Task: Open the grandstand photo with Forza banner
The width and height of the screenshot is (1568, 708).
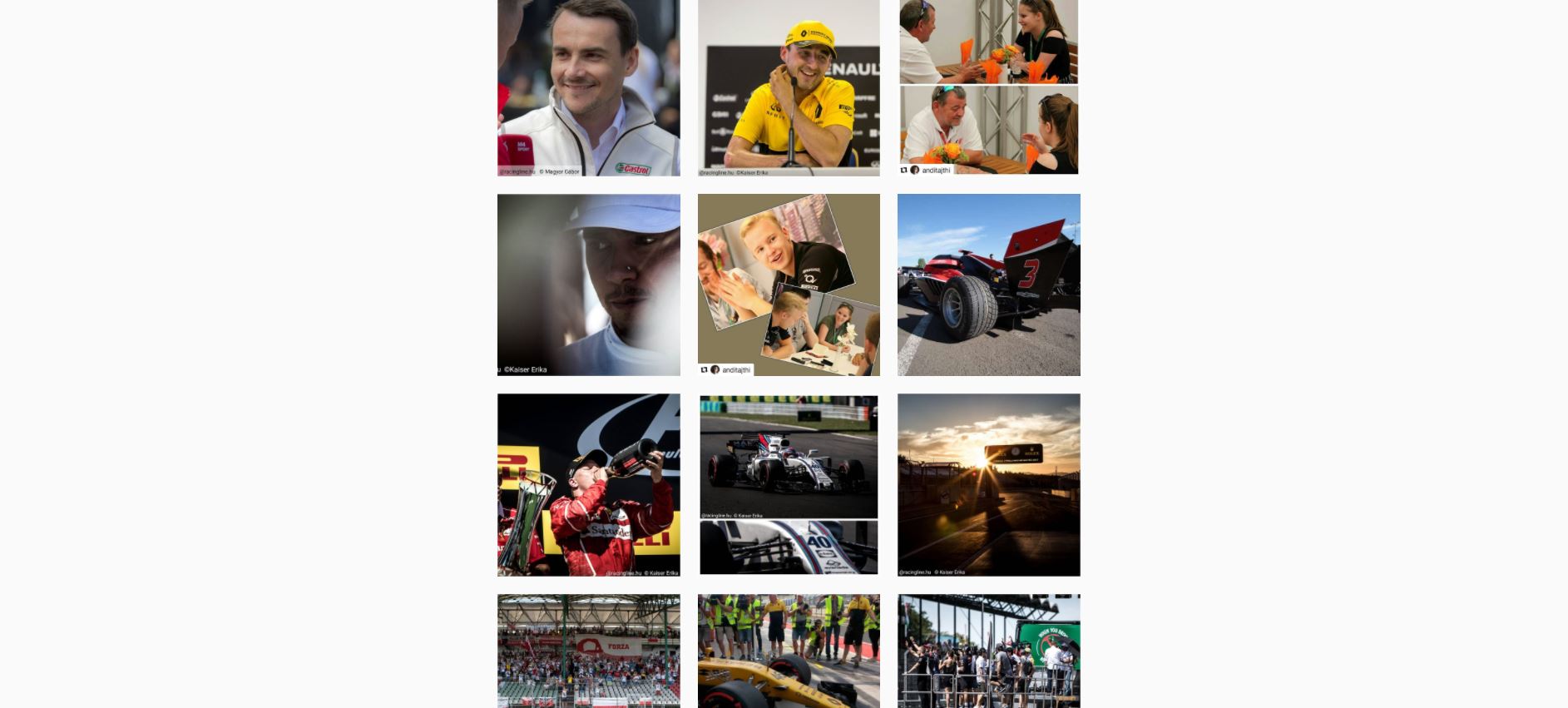Action: click(588, 651)
